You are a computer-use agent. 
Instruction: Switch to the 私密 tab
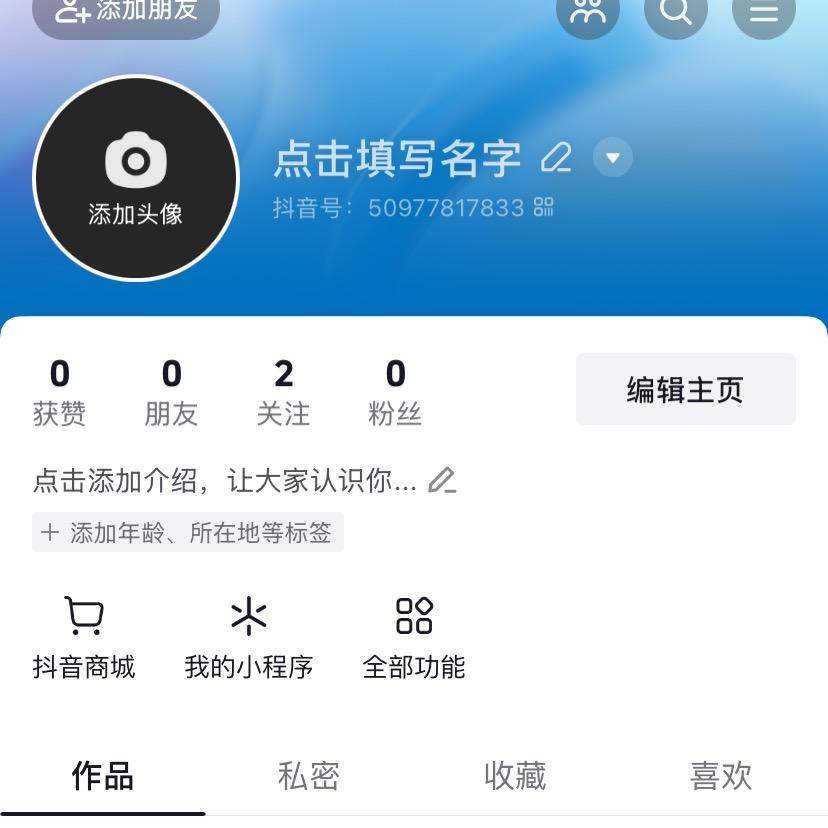point(309,776)
